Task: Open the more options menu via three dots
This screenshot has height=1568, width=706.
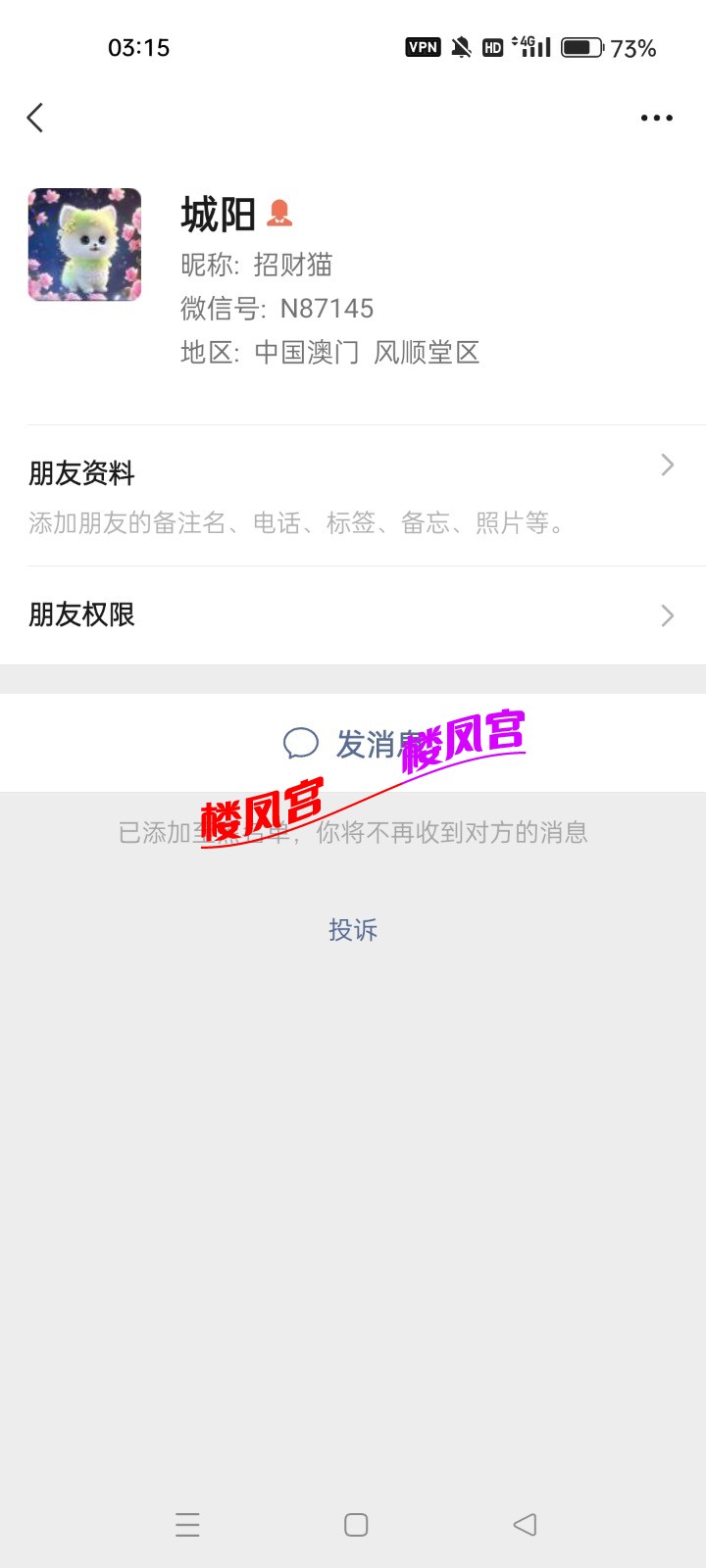Action: pyautogui.click(x=655, y=118)
